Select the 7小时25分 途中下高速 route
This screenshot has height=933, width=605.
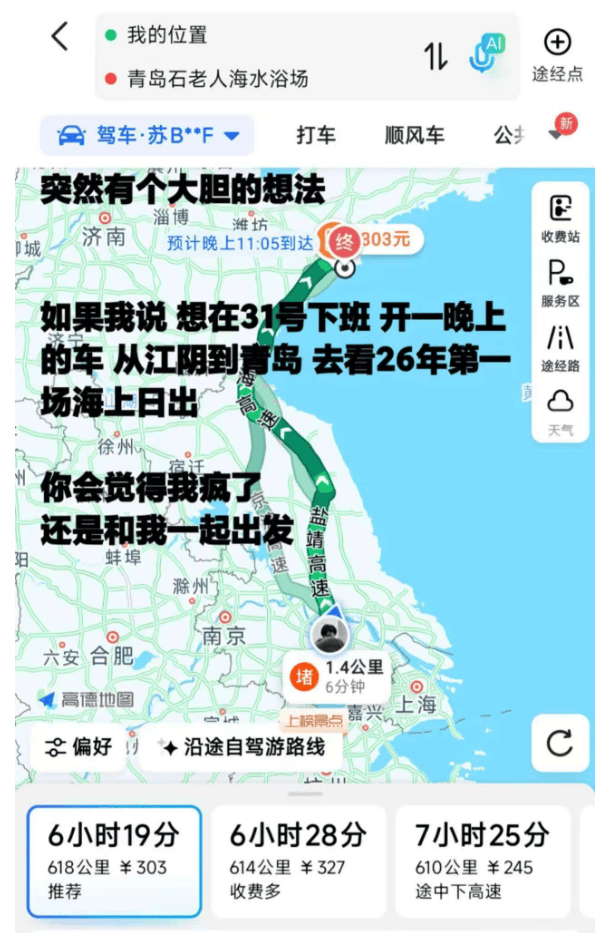(x=482, y=861)
